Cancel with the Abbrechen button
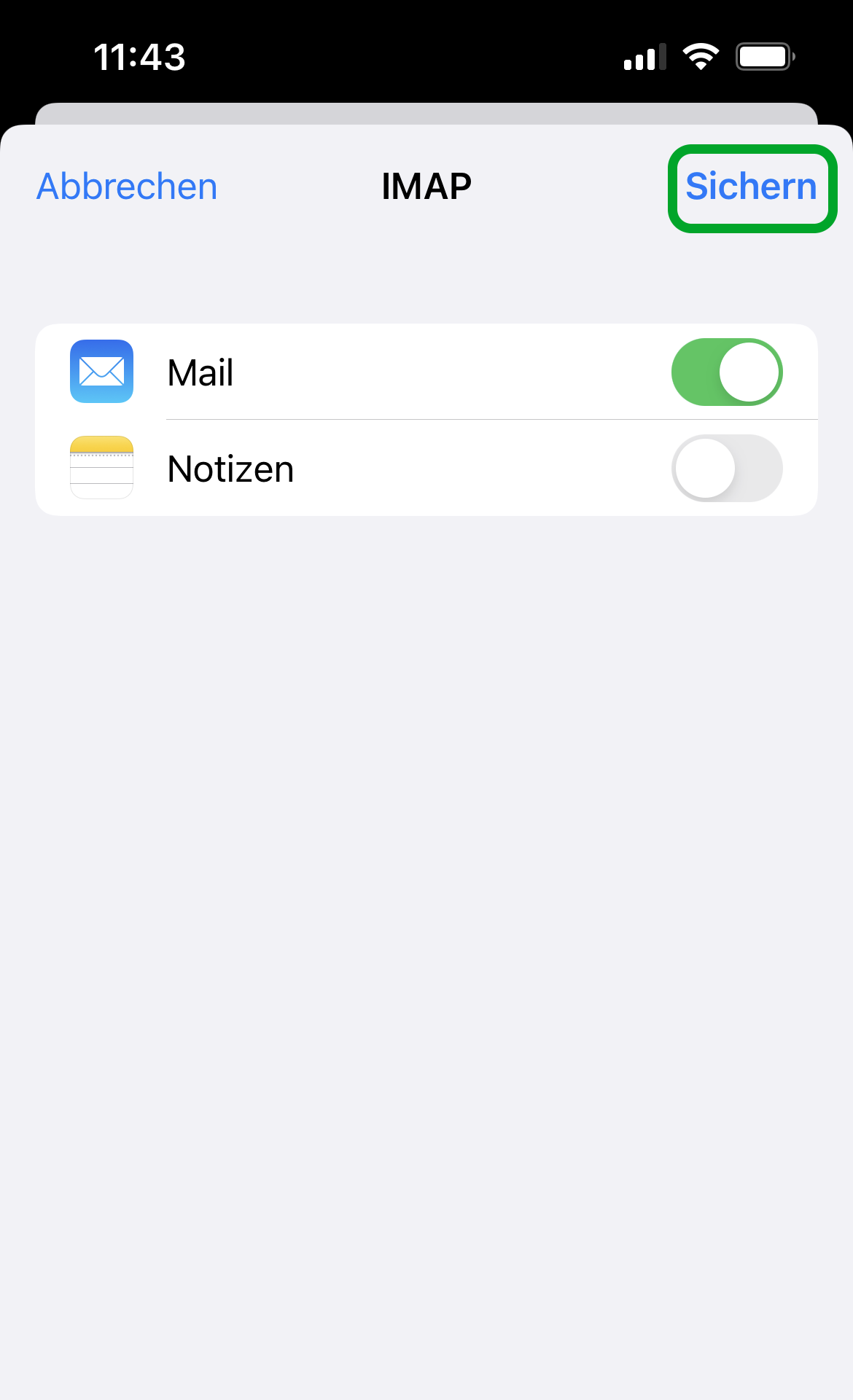The width and height of the screenshot is (853, 1400). point(127,187)
